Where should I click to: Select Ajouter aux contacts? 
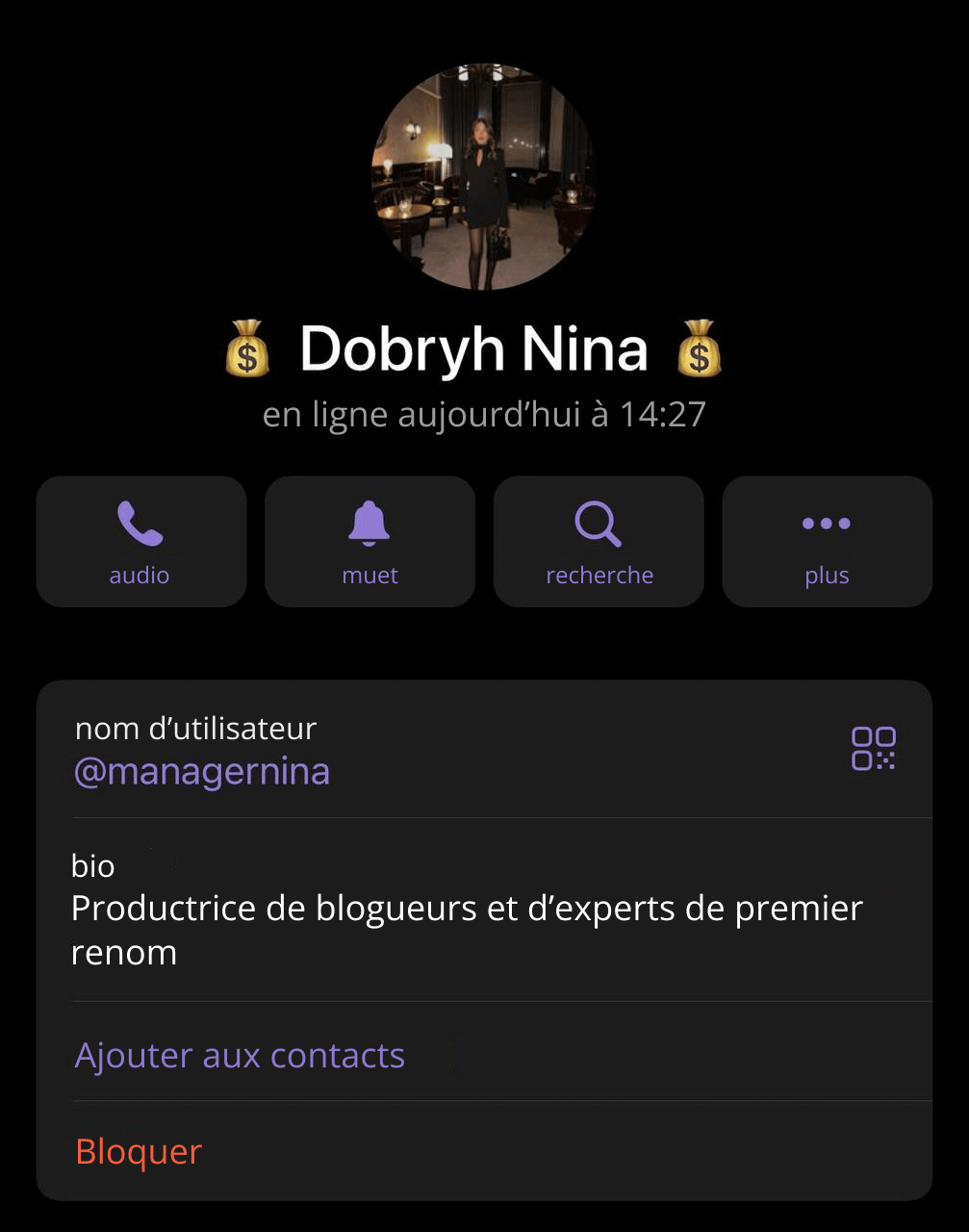click(x=240, y=1056)
